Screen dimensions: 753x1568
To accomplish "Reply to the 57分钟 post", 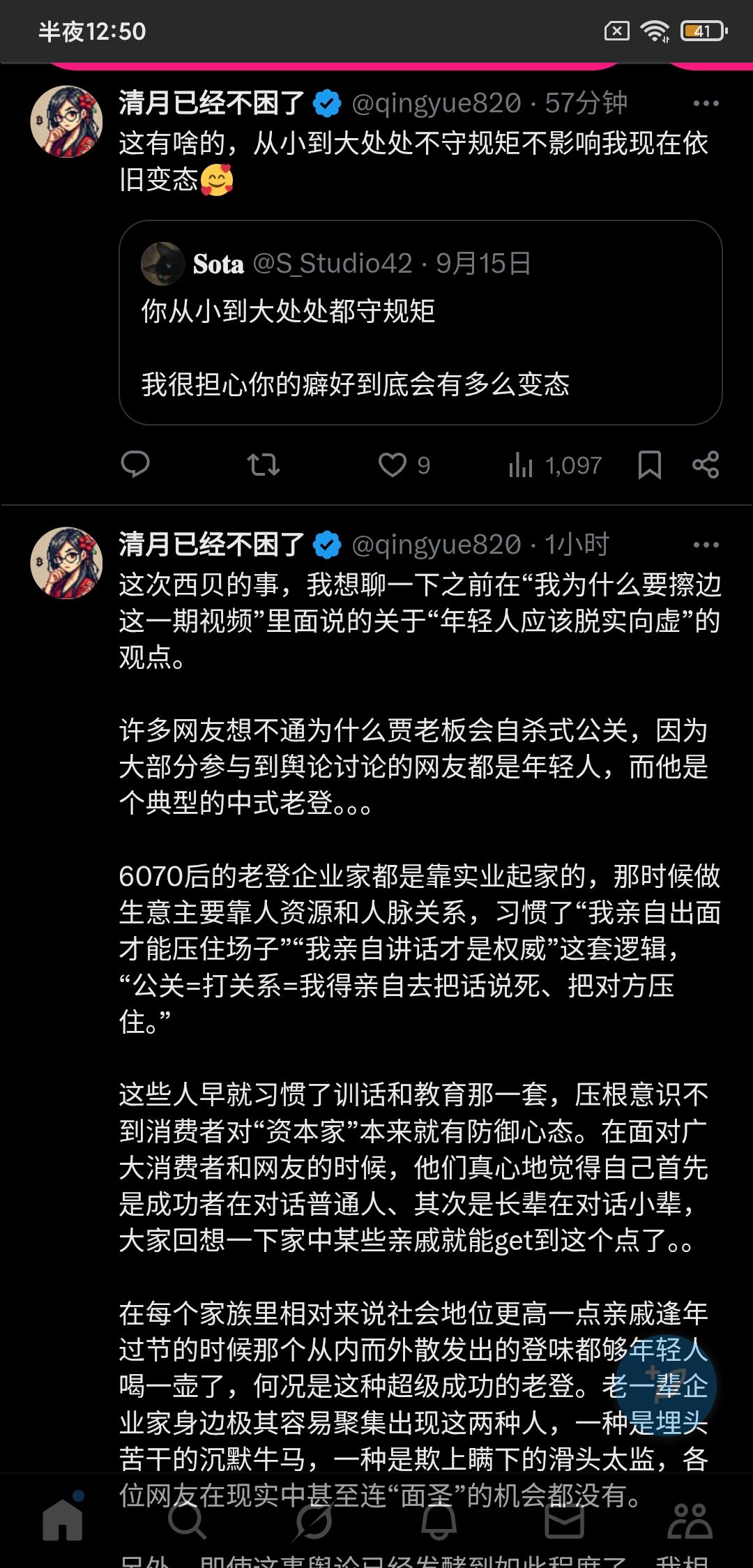I will point(135,465).
